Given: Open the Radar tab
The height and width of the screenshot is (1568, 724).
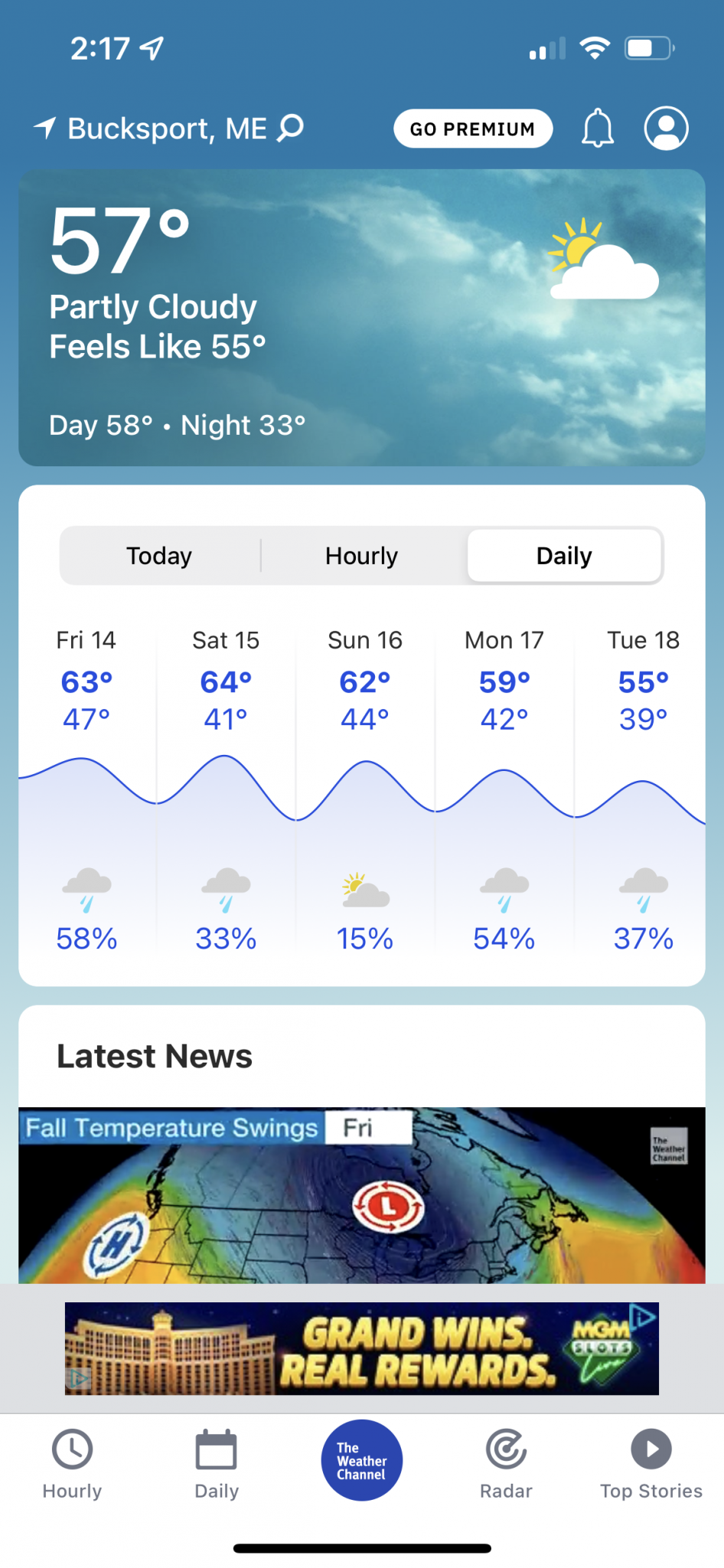Looking at the screenshot, I should pos(506,1464).
